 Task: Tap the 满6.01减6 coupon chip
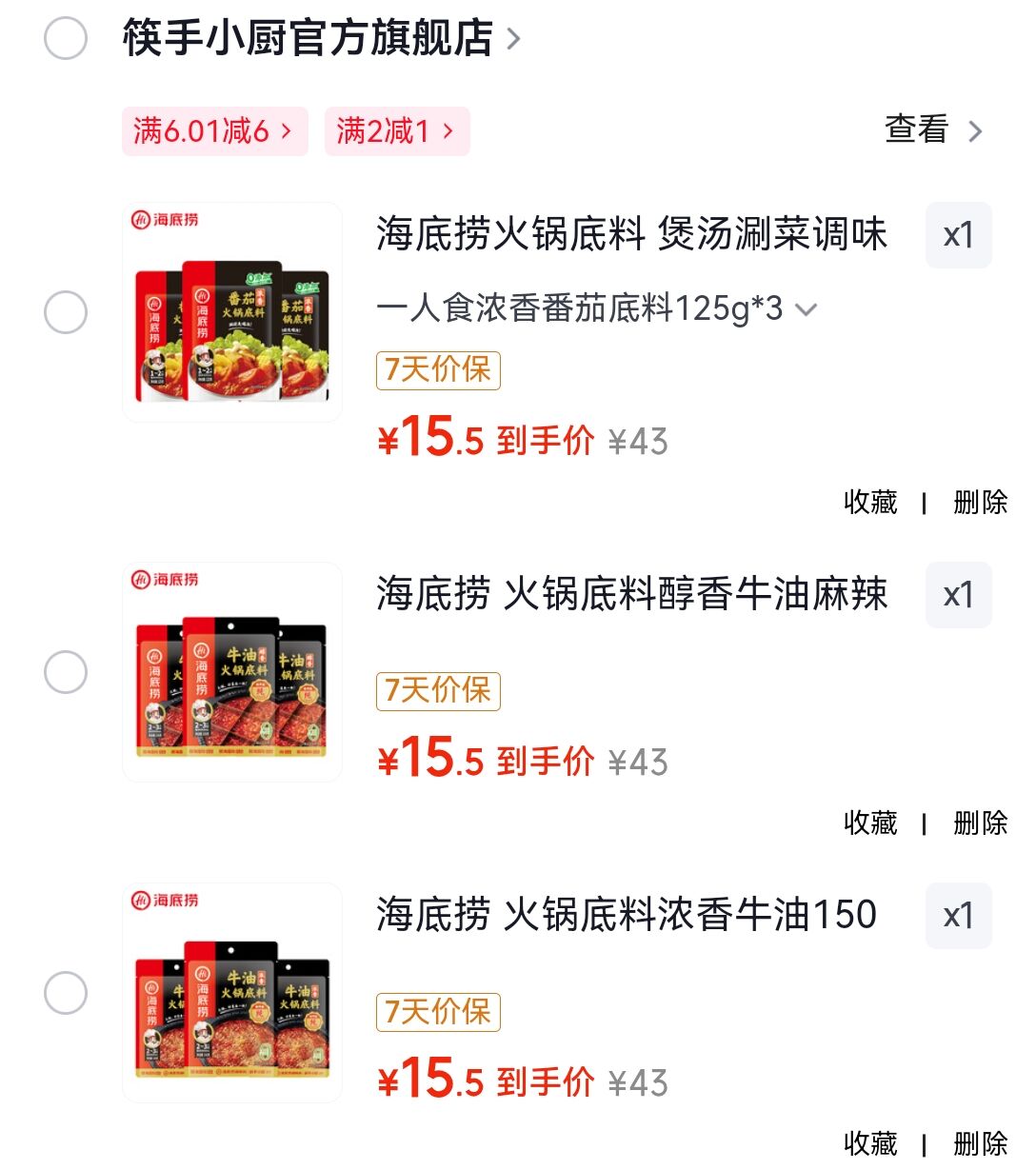pyautogui.click(x=214, y=131)
